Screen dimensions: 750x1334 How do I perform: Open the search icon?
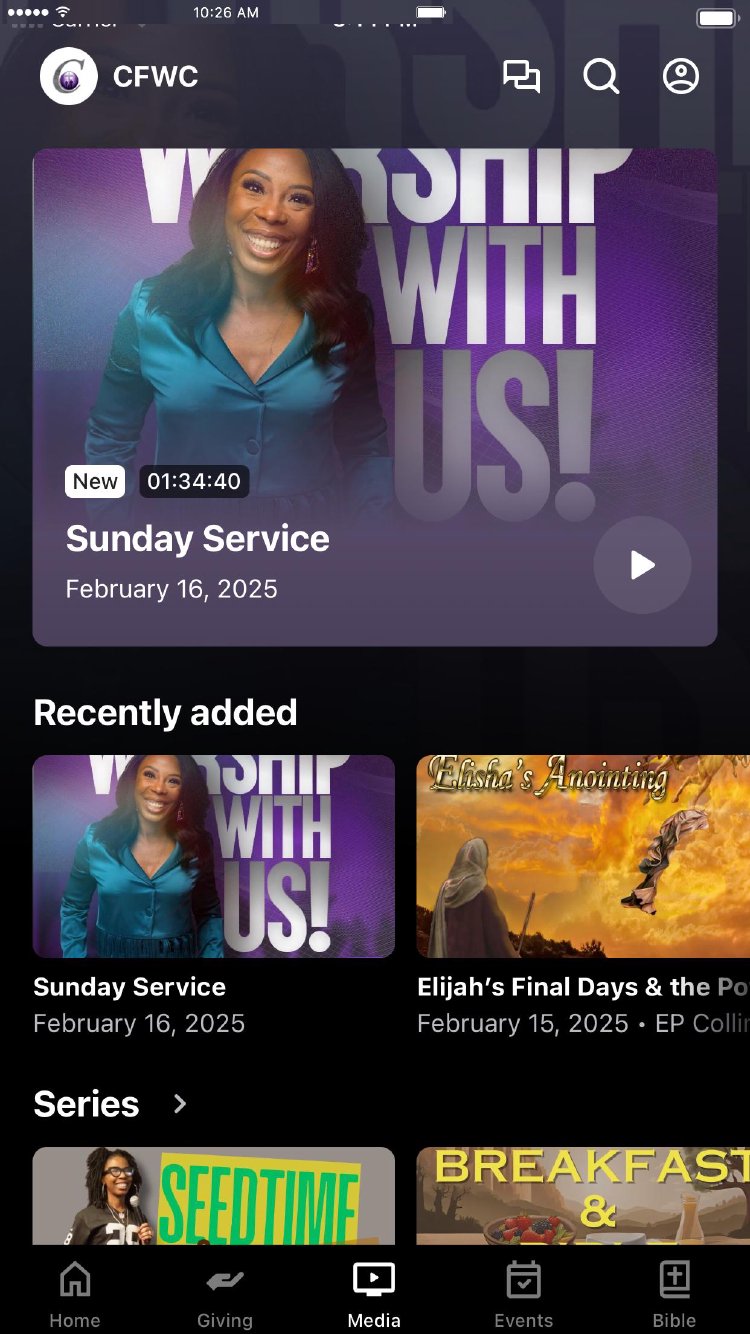(601, 77)
